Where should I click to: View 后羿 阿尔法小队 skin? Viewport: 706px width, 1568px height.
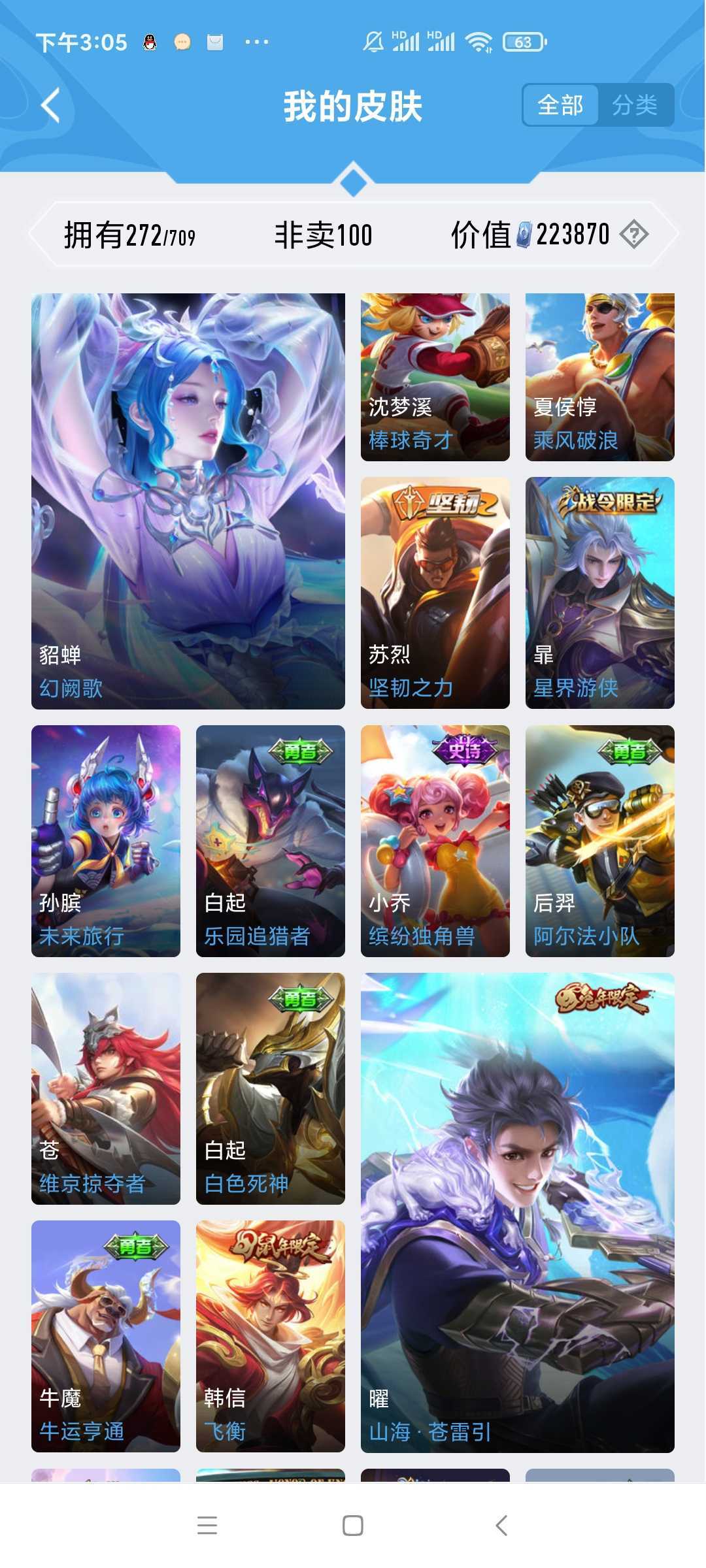pos(600,841)
